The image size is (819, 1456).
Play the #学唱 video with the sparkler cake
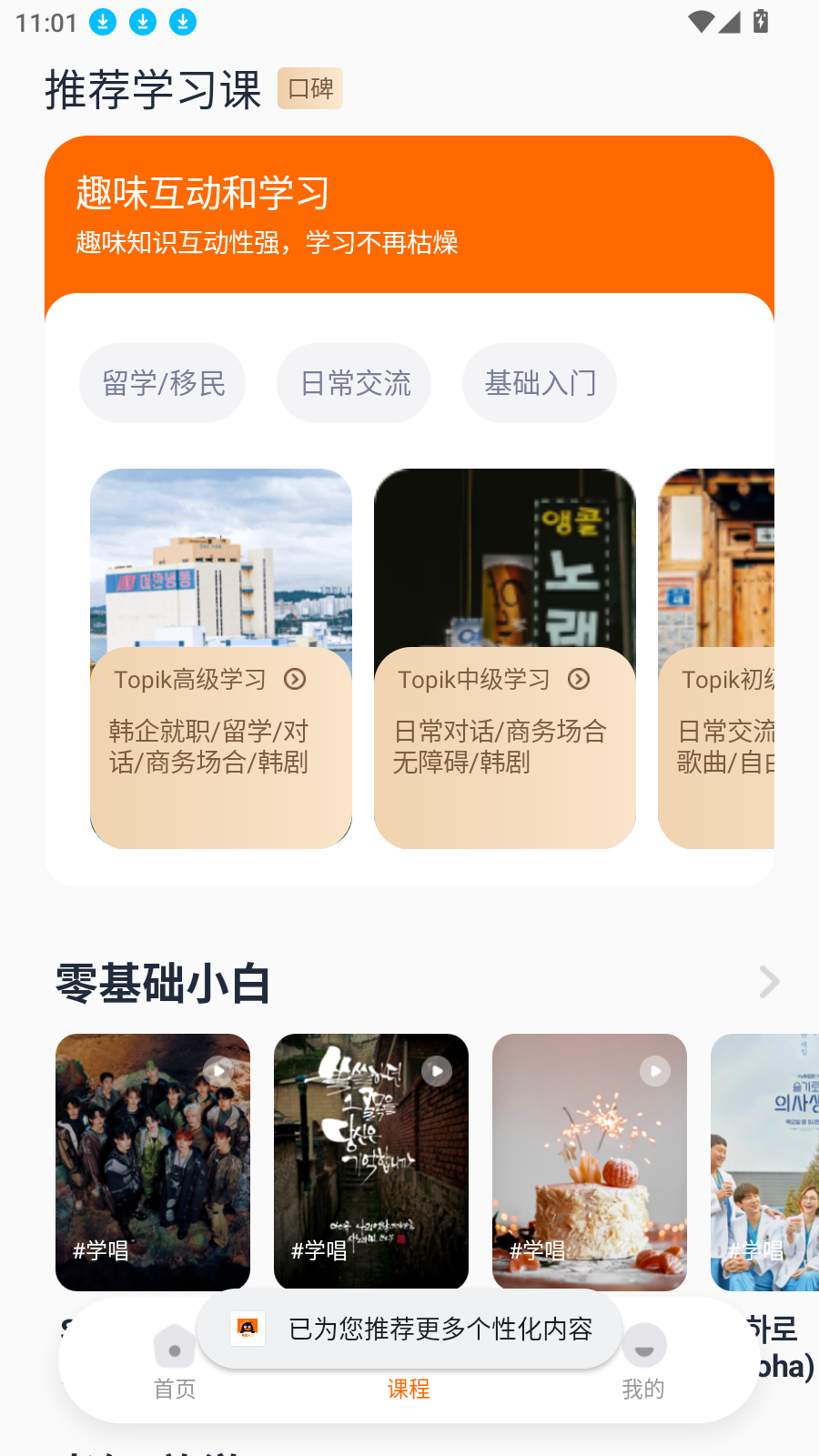(590, 1161)
